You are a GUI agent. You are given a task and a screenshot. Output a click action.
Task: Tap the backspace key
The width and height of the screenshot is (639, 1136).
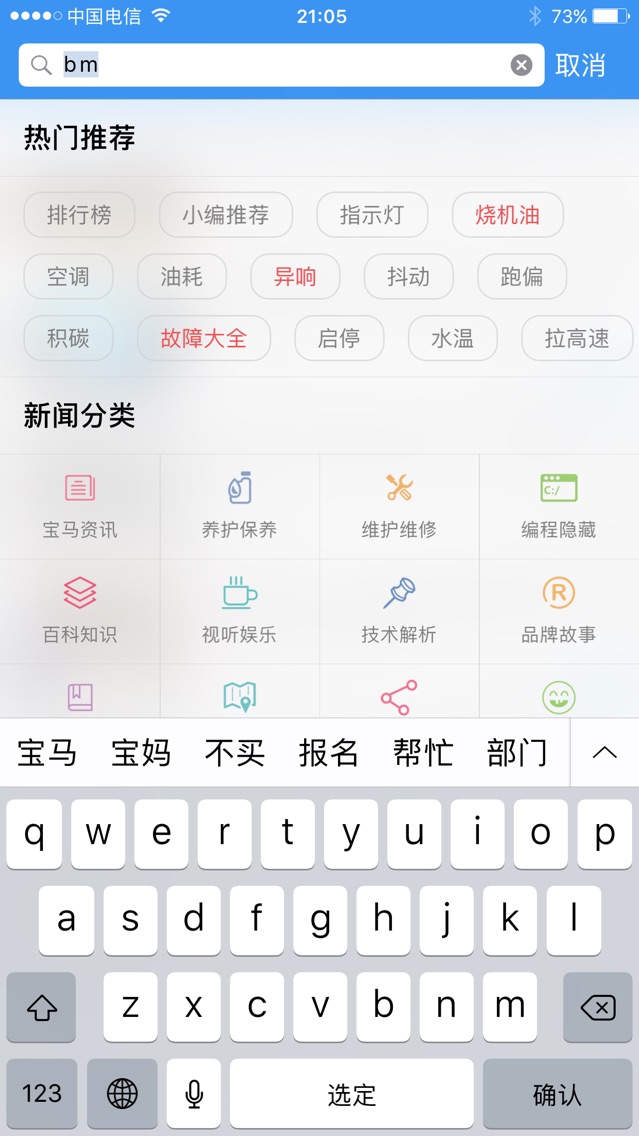[x=597, y=1007]
